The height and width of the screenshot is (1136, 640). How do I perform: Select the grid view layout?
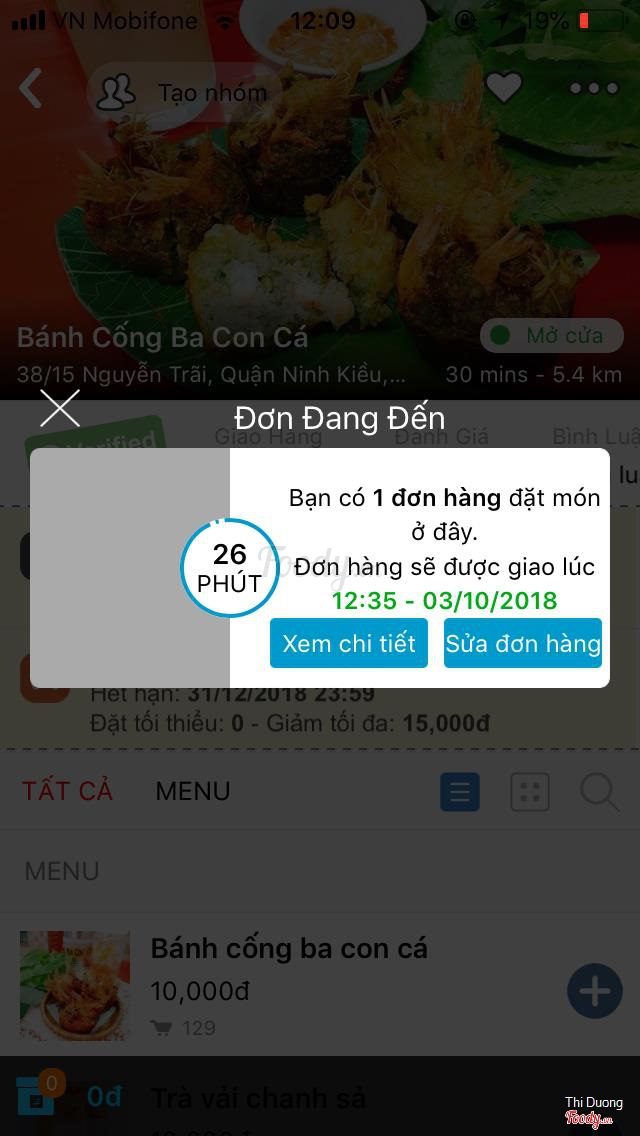pyautogui.click(x=530, y=793)
